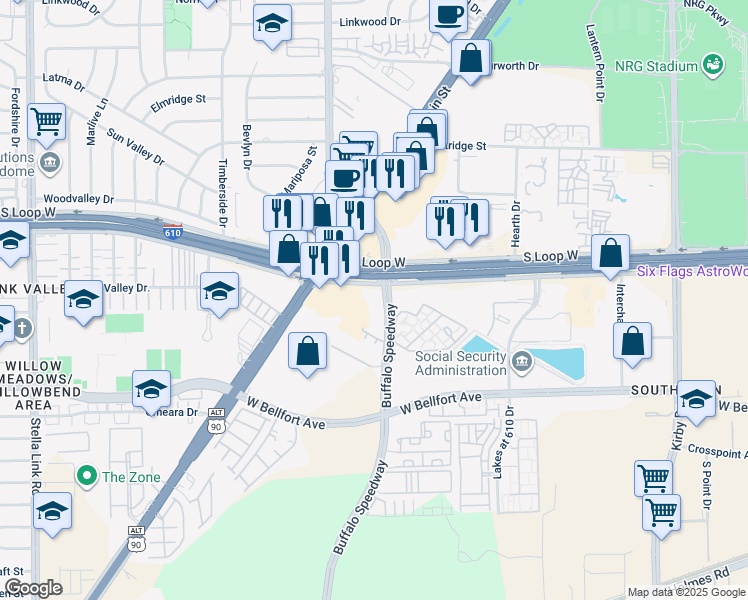Image resolution: width=748 pixels, height=600 pixels.
Task: Open the shopping bag pin by Murworth Dr
Action: click(471, 61)
